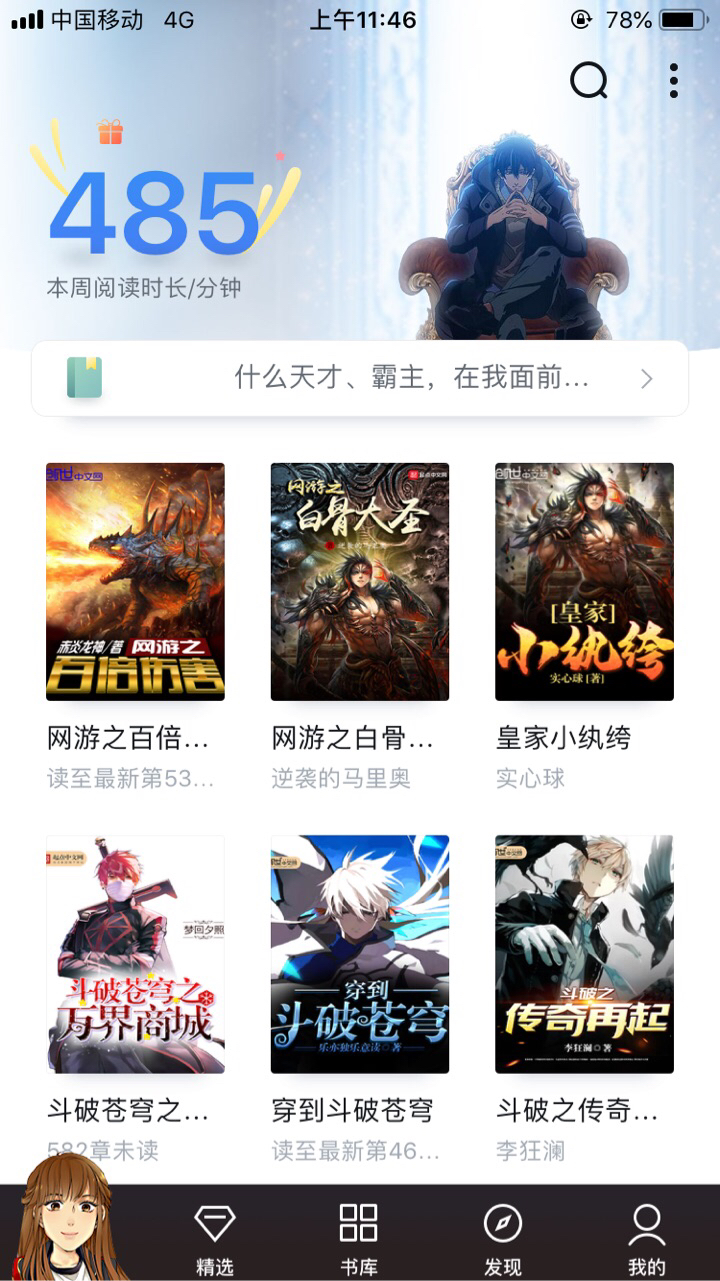
Task: Open the book 网游之白骨大圣
Action: [360, 581]
